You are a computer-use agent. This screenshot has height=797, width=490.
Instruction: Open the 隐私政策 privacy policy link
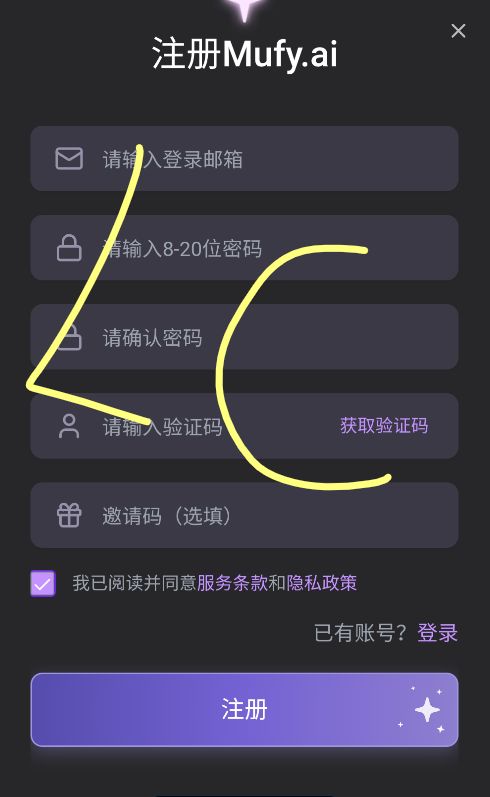pos(322,583)
